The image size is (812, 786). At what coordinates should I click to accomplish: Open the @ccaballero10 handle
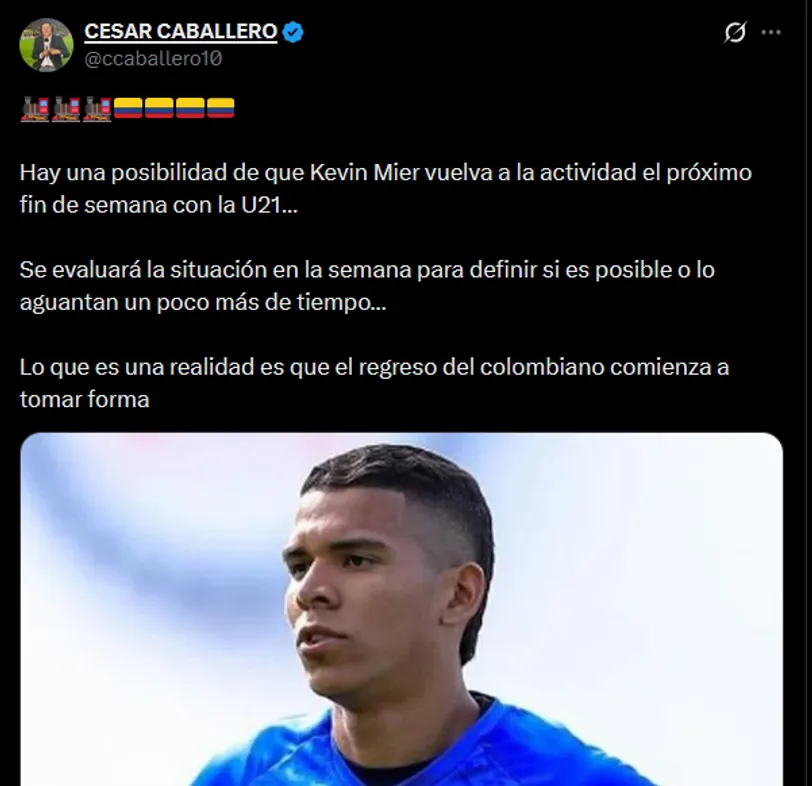tap(153, 59)
